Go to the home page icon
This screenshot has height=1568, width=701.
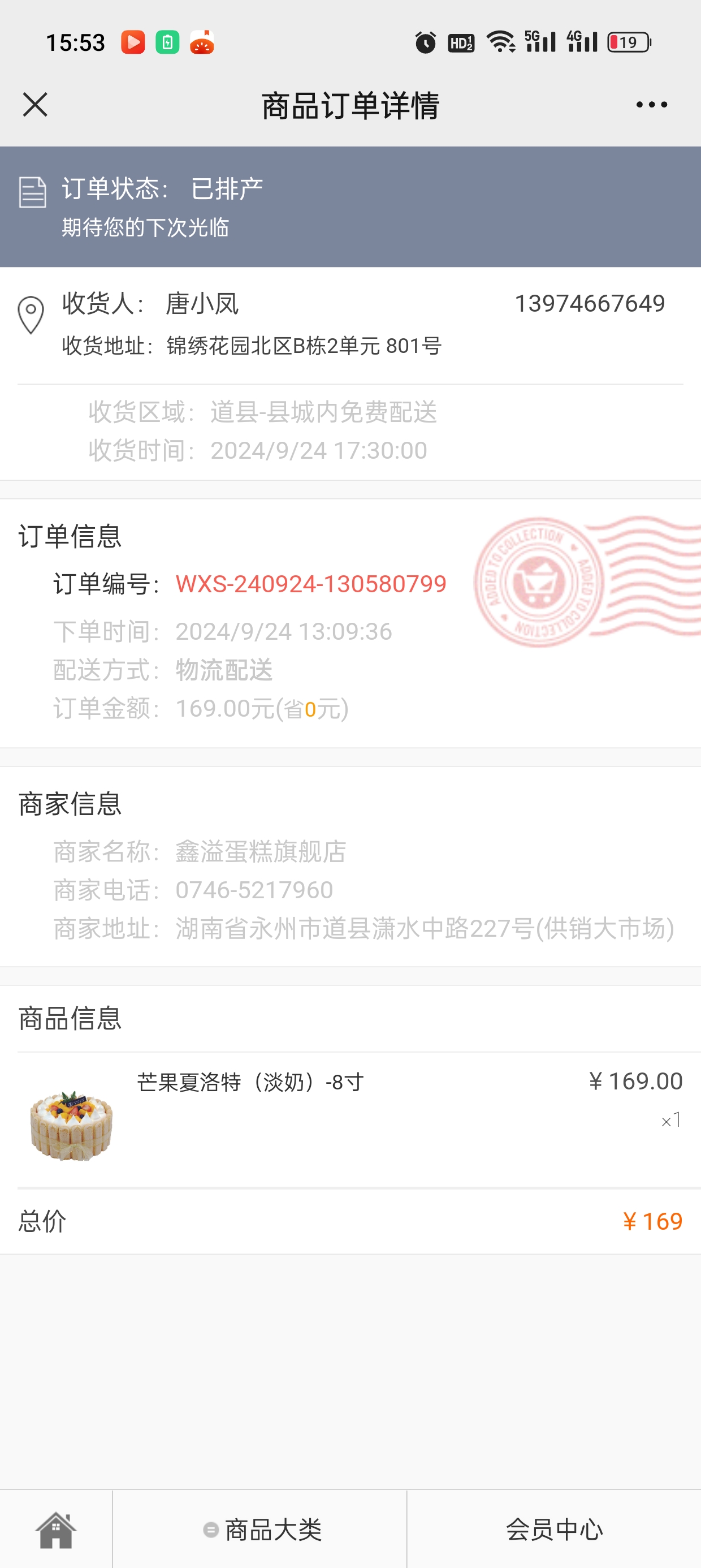[x=56, y=1530]
